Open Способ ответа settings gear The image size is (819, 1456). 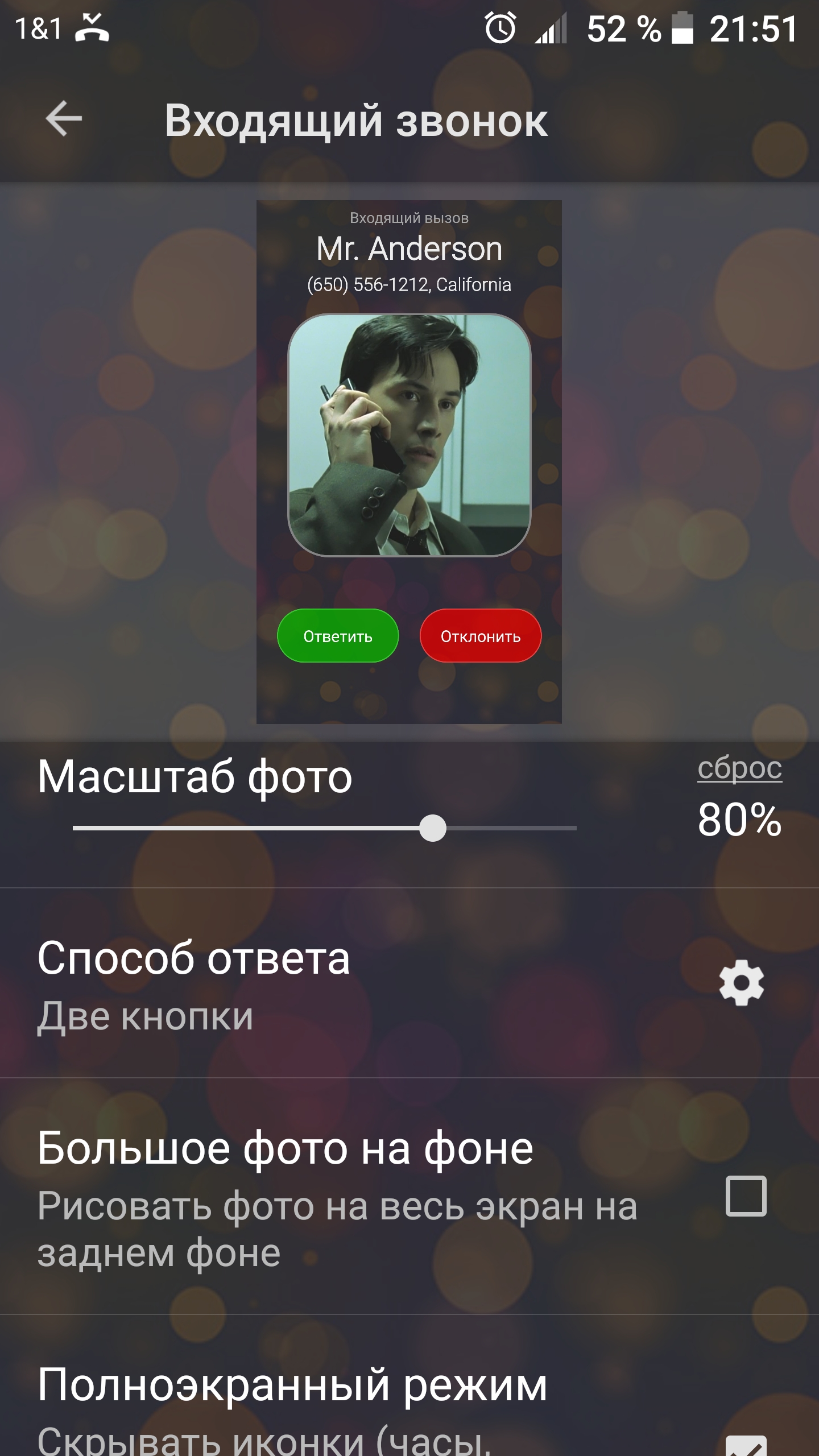(x=741, y=982)
